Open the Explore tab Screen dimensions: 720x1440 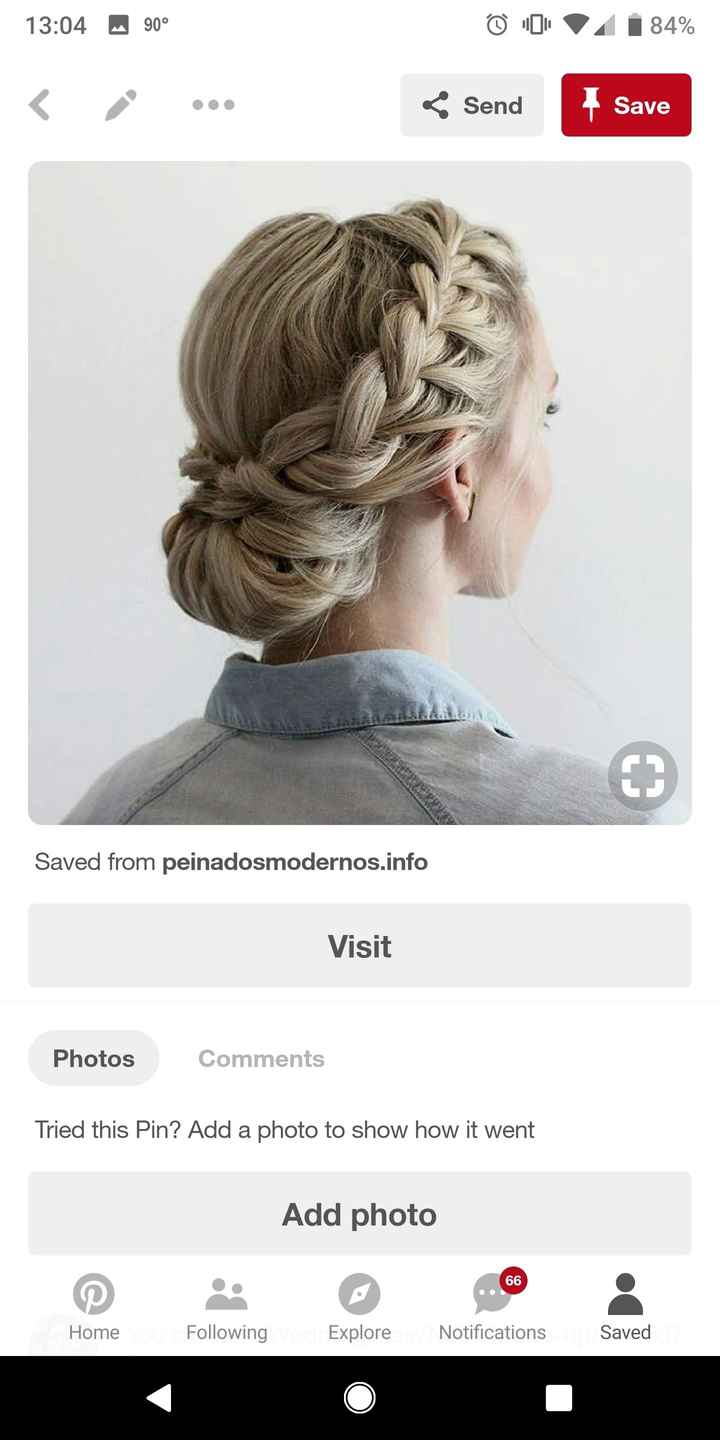pyautogui.click(x=359, y=1306)
